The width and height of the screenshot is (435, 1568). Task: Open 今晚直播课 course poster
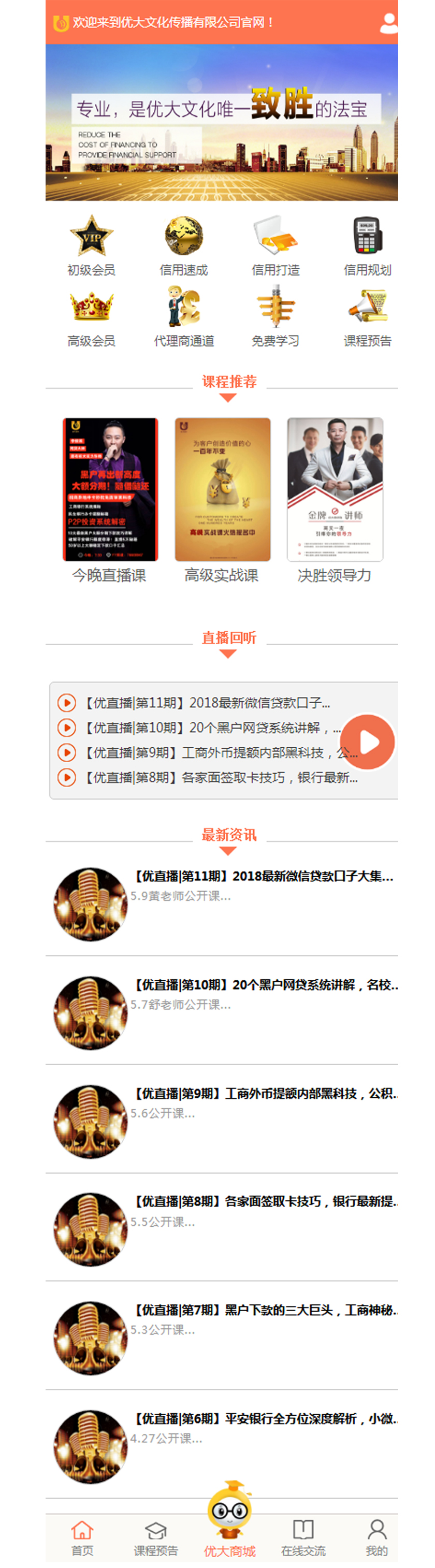110,489
